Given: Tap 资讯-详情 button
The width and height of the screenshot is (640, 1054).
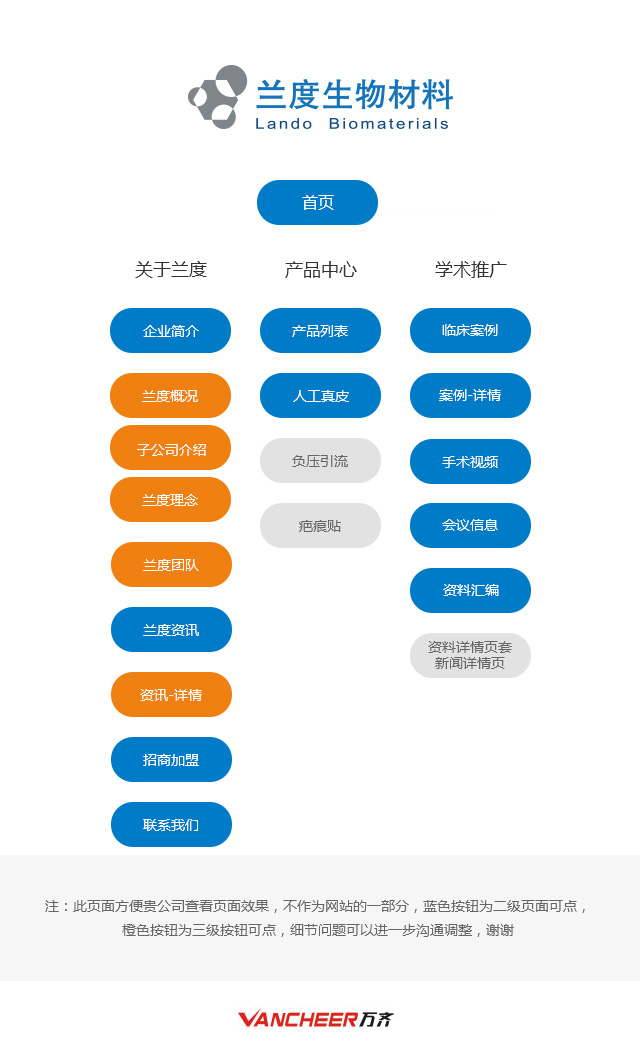Looking at the screenshot, I should 171,694.
